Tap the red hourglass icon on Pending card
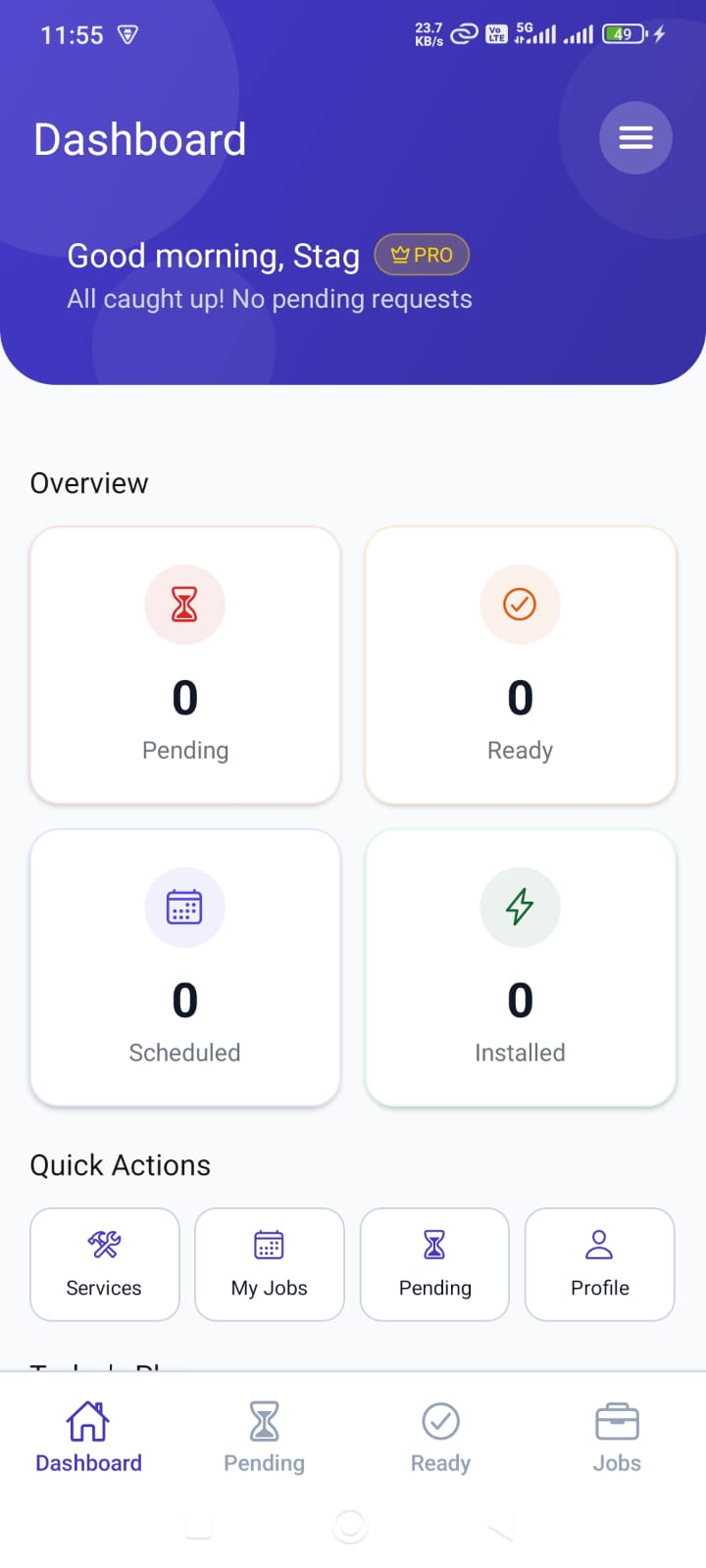This screenshot has width=706, height=1568. pos(184,605)
